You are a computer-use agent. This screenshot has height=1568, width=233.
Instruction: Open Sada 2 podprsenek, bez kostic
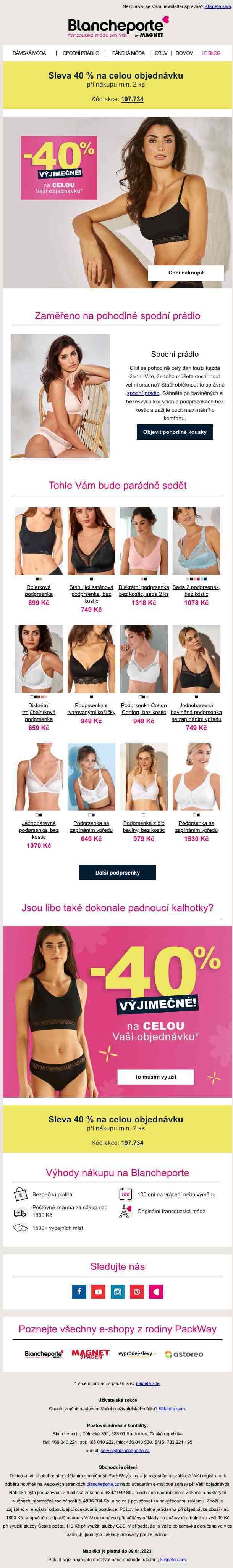[x=196, y=591]
